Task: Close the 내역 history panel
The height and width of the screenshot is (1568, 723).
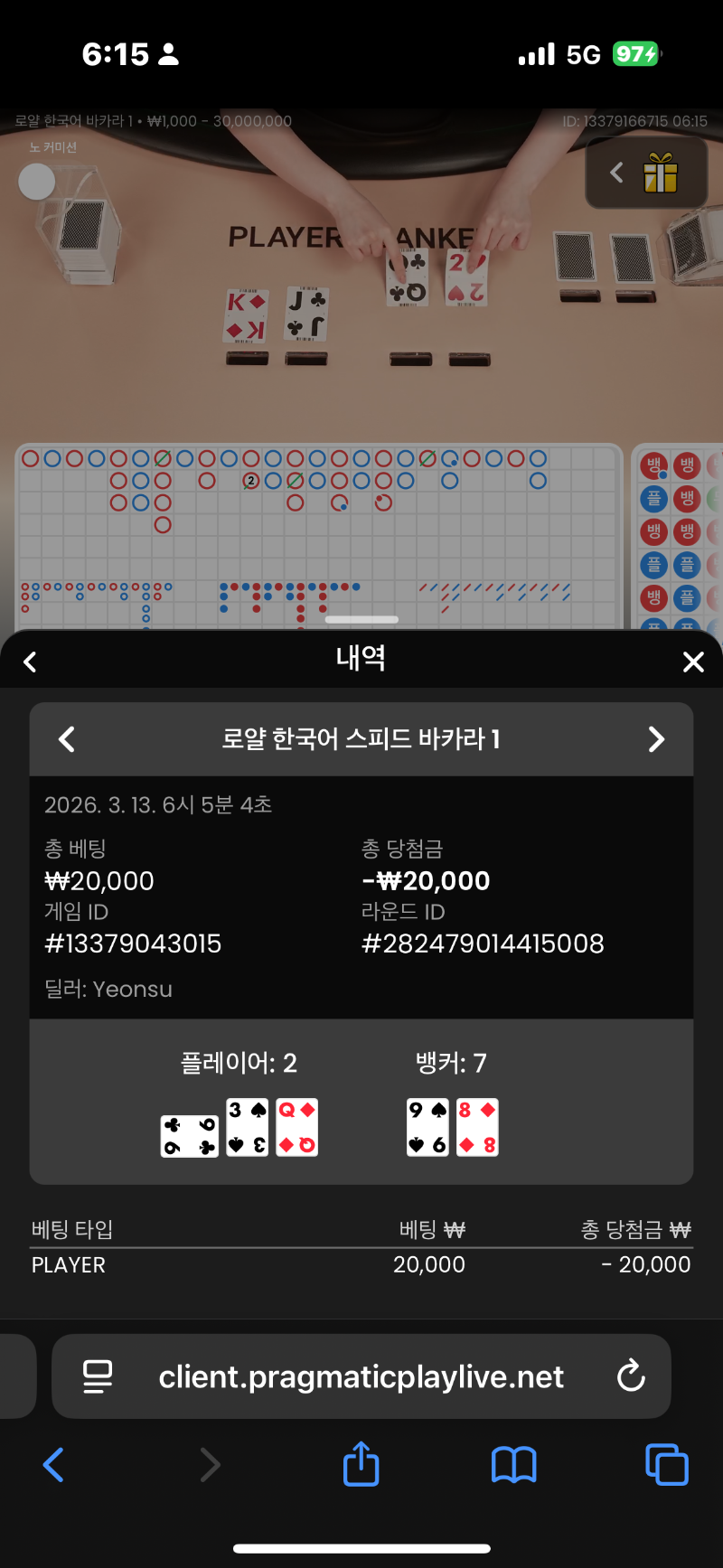Action: [693, 662]
